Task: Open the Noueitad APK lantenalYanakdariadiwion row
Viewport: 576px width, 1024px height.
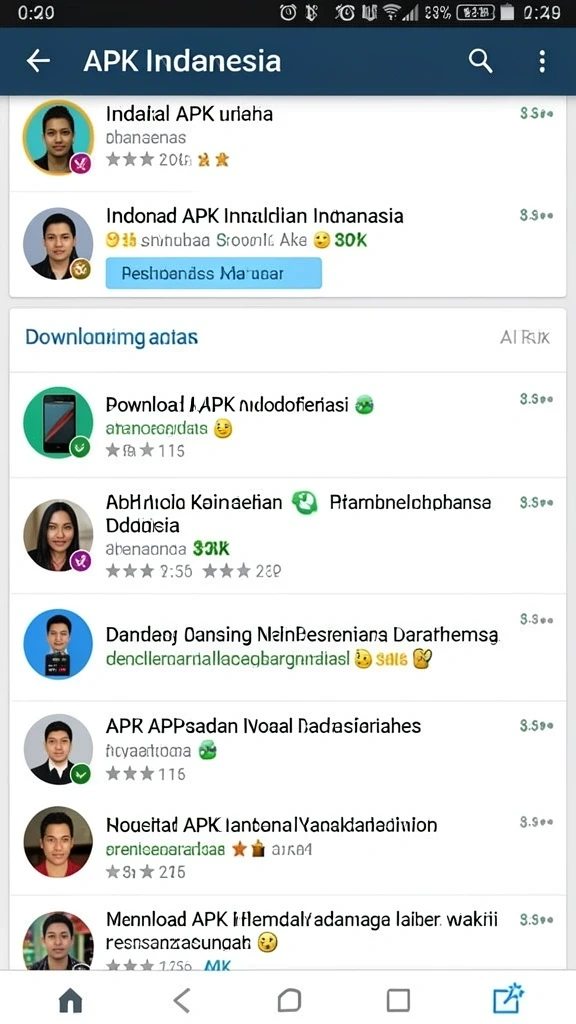Action: click(x=287, y=847)
